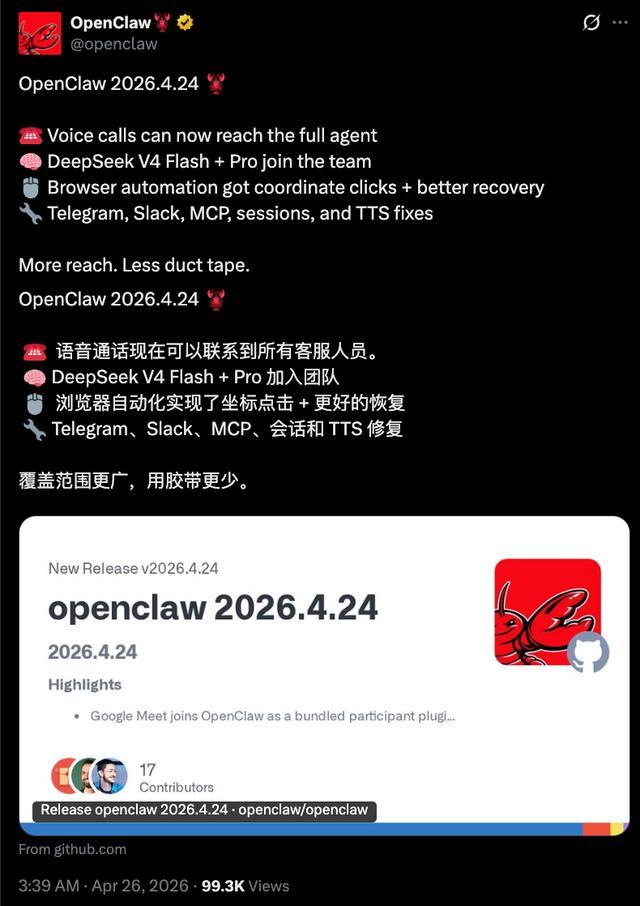Open the @openclaw account name

click(x=113, y=44)
